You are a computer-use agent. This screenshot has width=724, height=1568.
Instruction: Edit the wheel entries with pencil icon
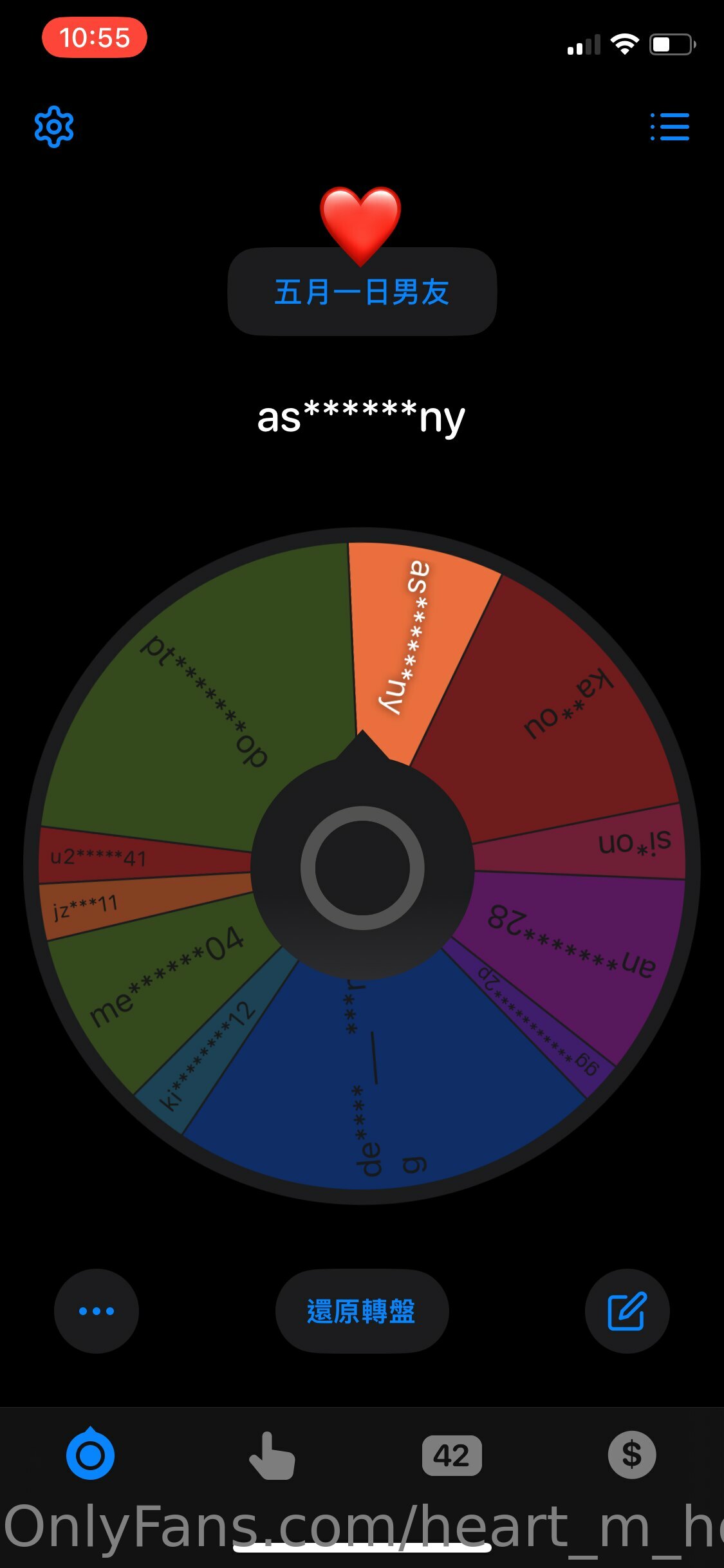point(627,1311)
